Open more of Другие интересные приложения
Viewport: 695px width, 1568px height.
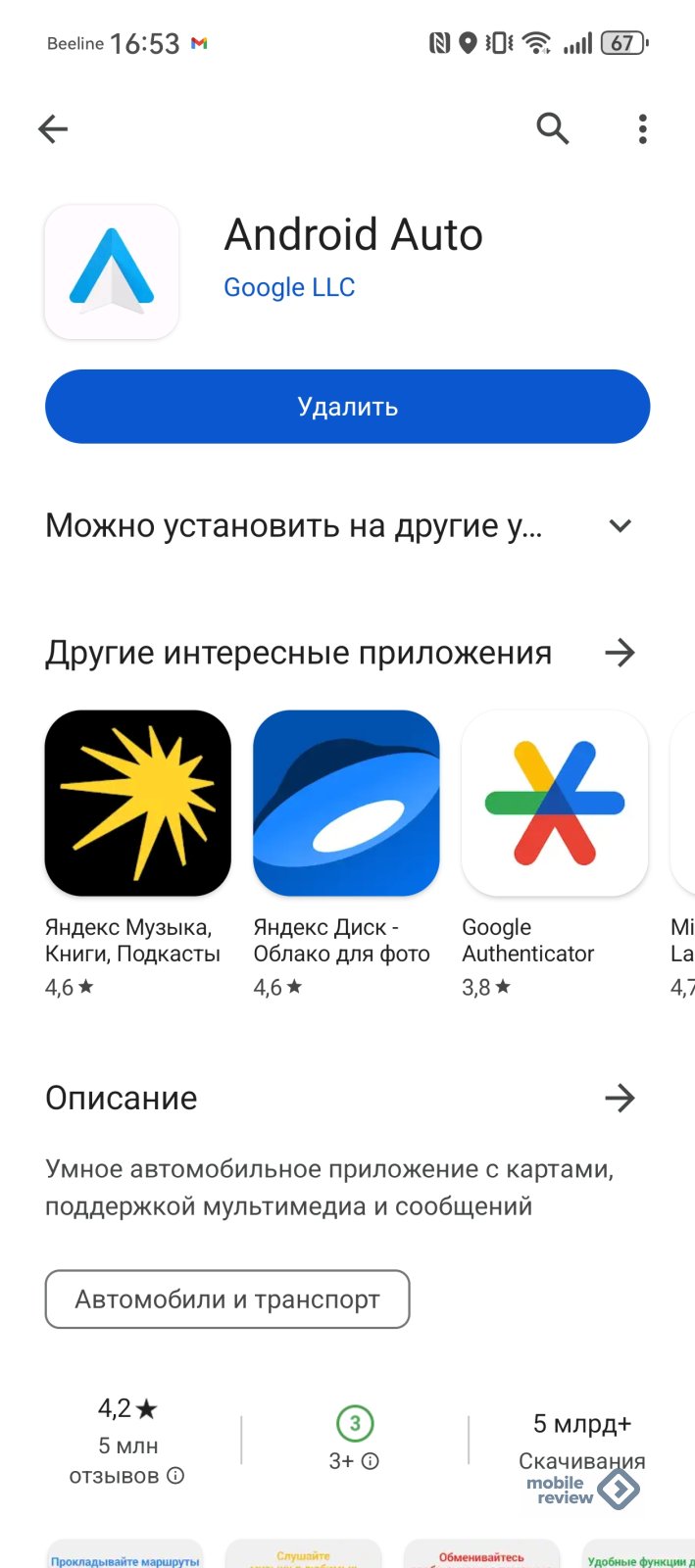click(620, 653)
